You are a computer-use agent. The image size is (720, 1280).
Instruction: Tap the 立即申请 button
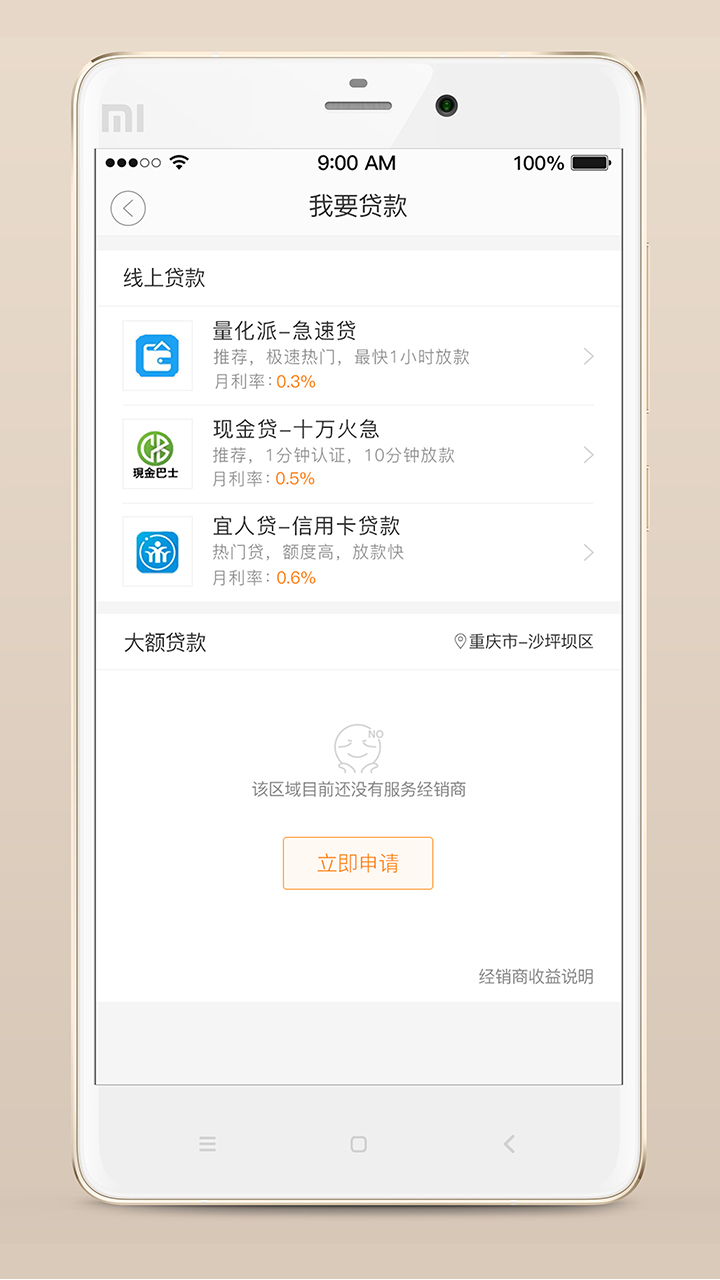(358, 863)
